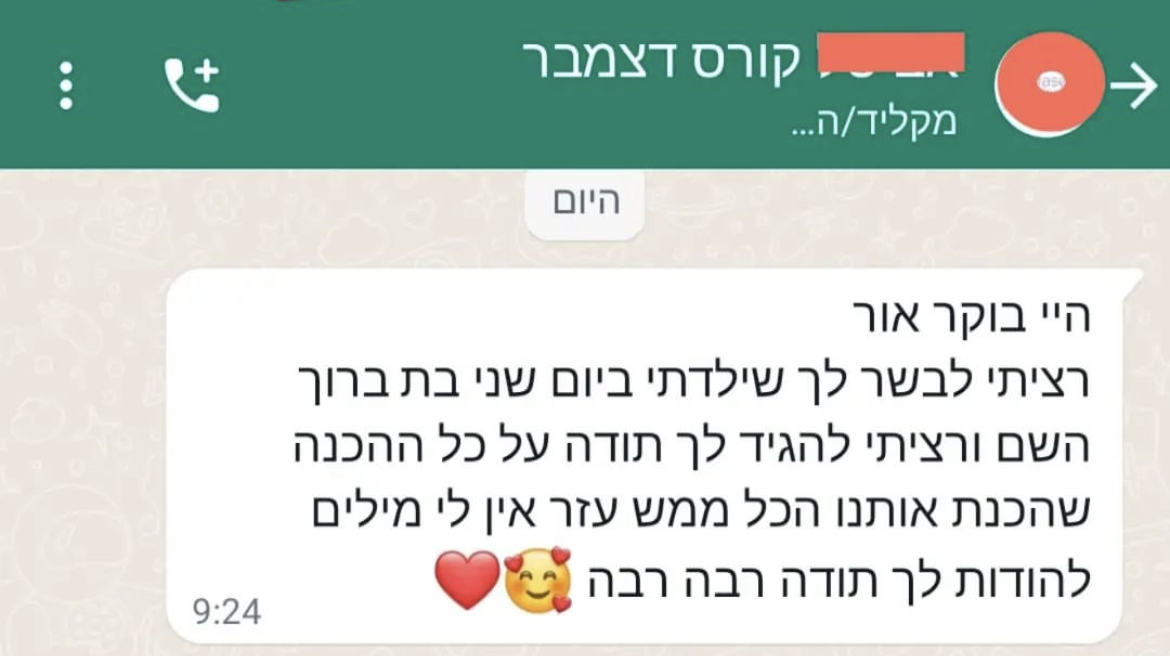Open the group profile picture
The height and width of the screenshot is (656, 1170).
pyautogui.click(x=1051, y=85)
